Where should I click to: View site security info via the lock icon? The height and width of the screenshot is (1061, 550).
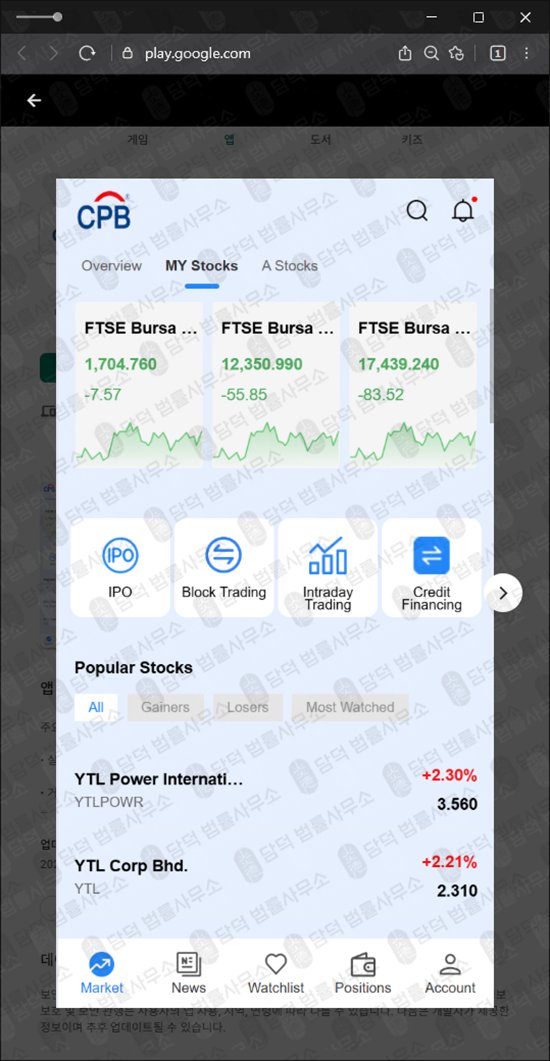pyautogui.click(x=127, y=53)
